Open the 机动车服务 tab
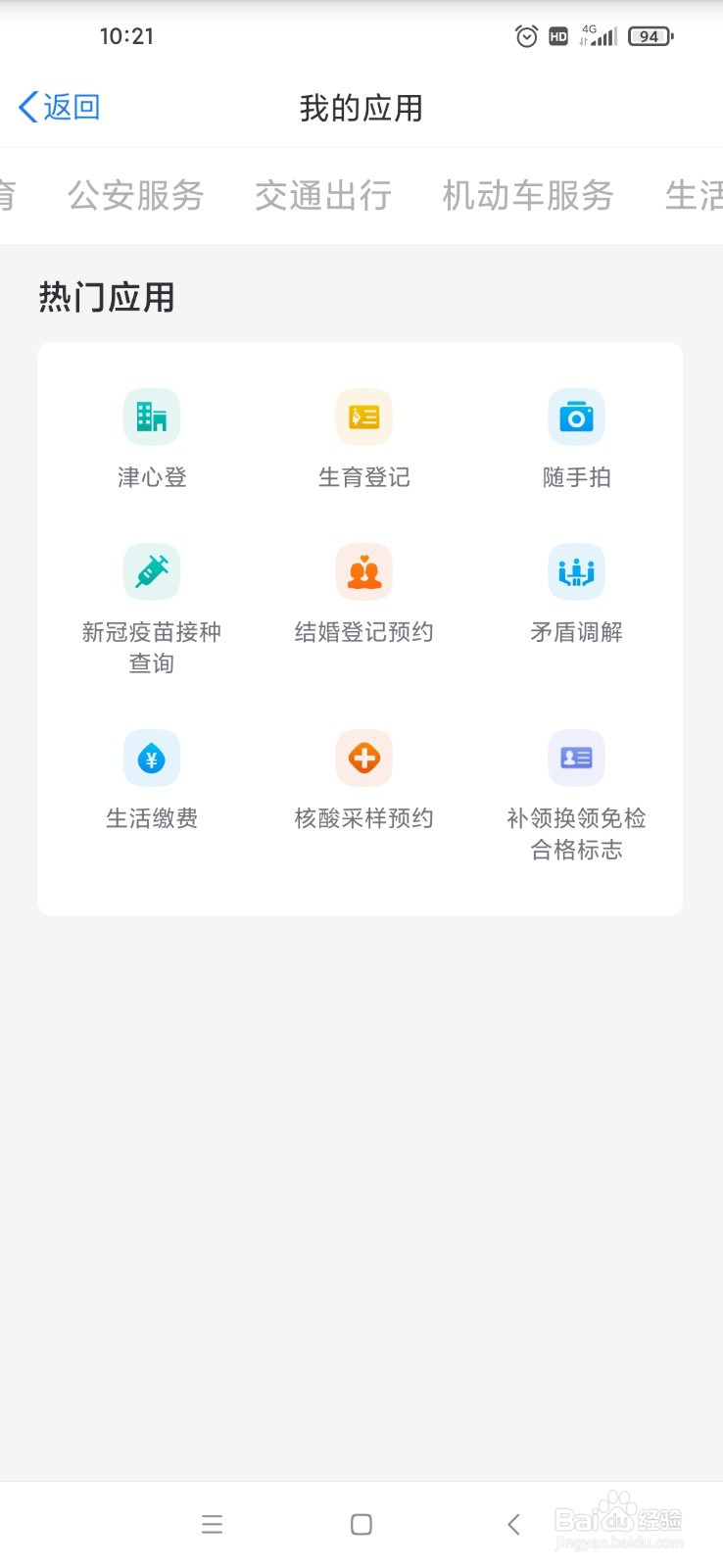Screen dimensions: 723x1568 pyautogui.click(x=528, y=196)
